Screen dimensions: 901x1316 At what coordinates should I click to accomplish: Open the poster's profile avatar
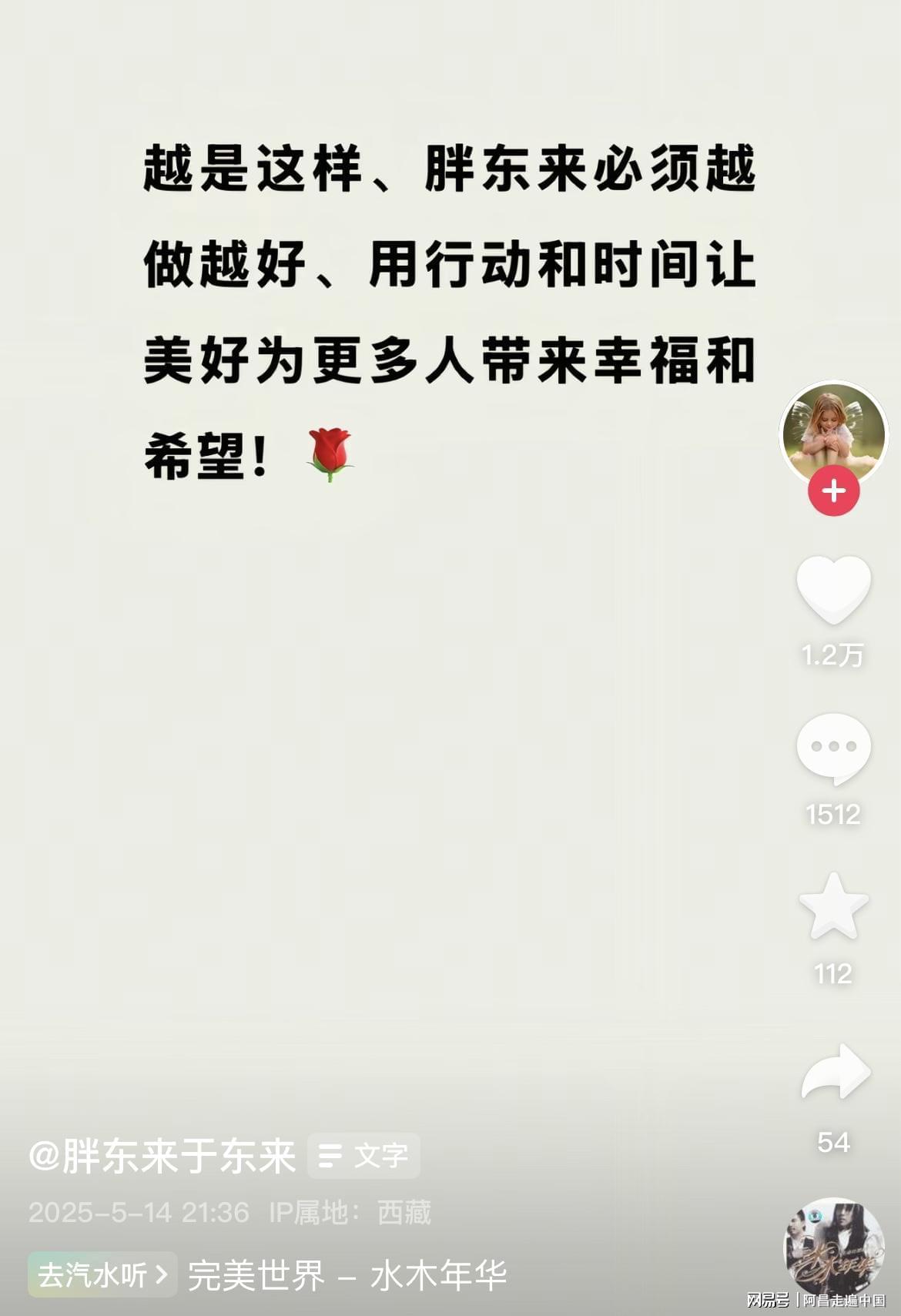pyautogui.click(x=833, y=433)
